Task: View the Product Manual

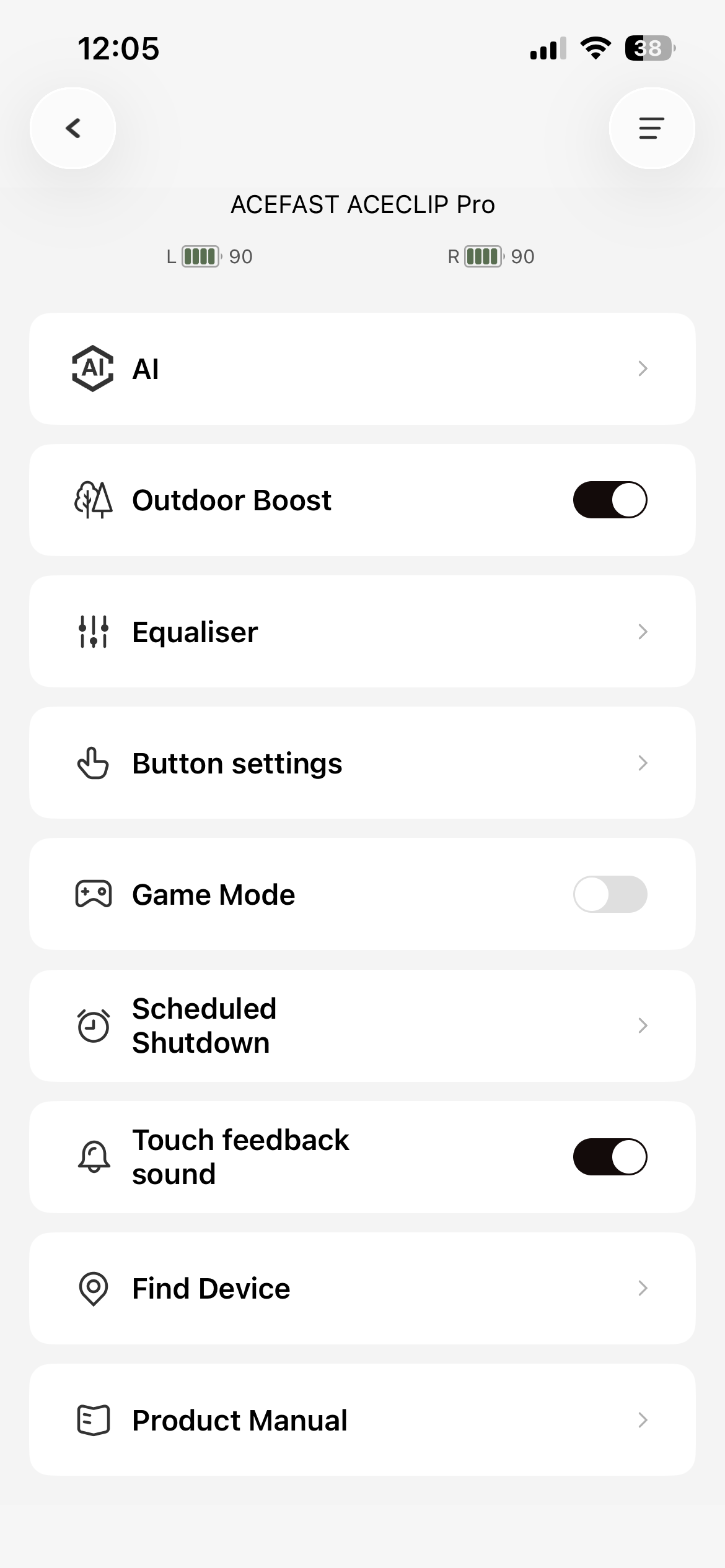Action: pyautogui.click(x=362, y=1419)
